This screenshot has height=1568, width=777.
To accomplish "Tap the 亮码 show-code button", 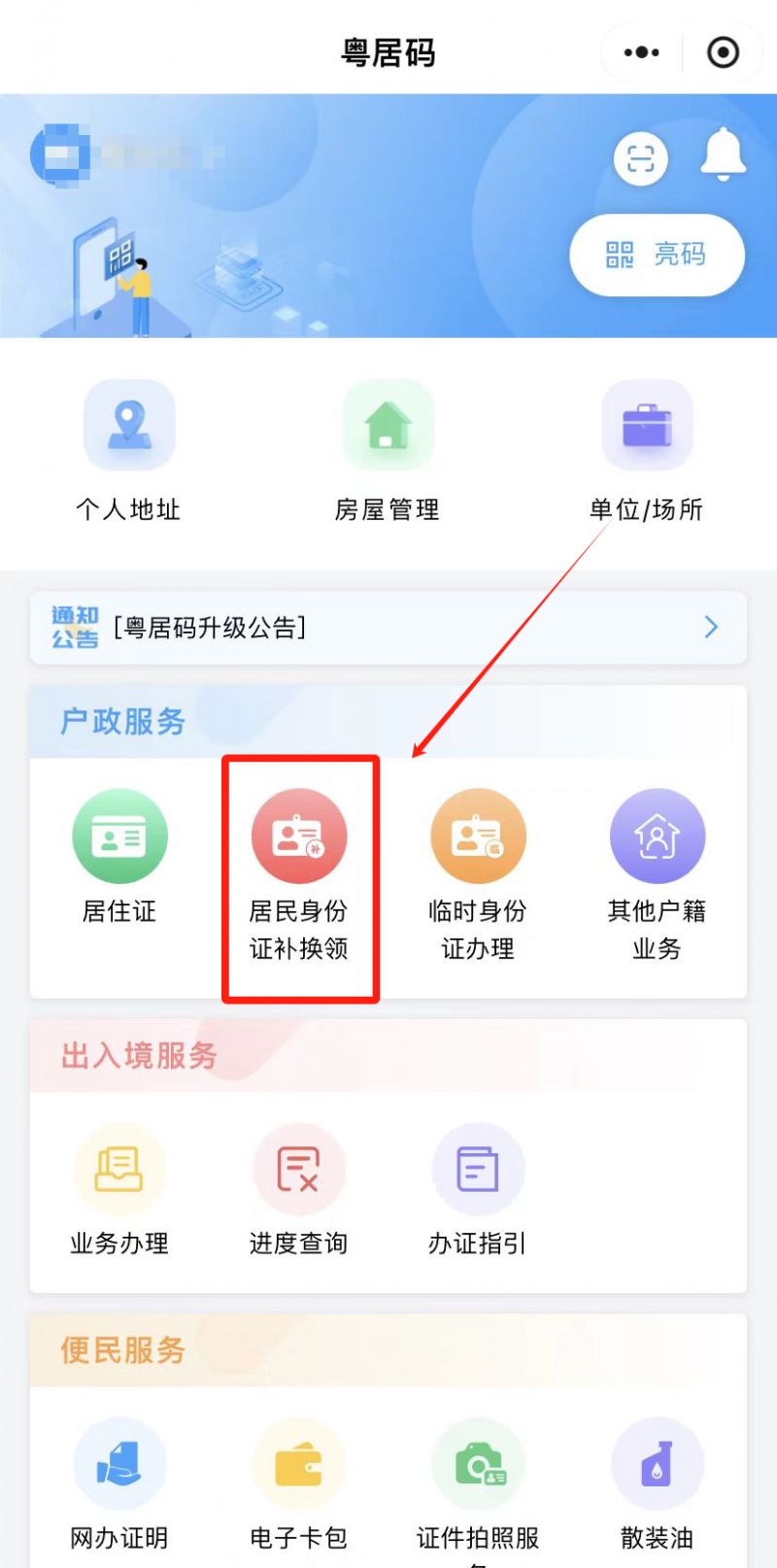I will [657, 255].
